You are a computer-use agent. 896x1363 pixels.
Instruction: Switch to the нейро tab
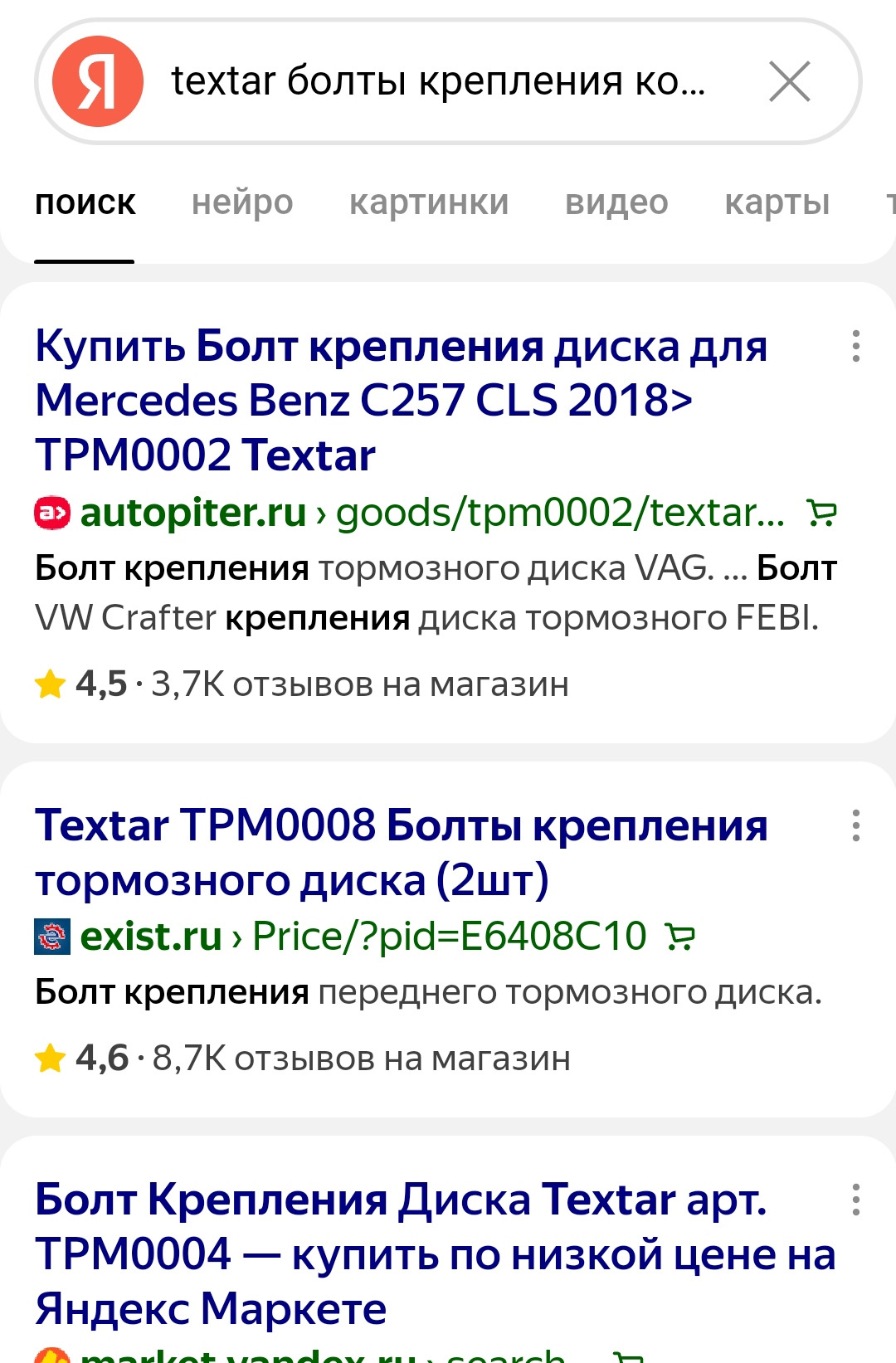242,202
